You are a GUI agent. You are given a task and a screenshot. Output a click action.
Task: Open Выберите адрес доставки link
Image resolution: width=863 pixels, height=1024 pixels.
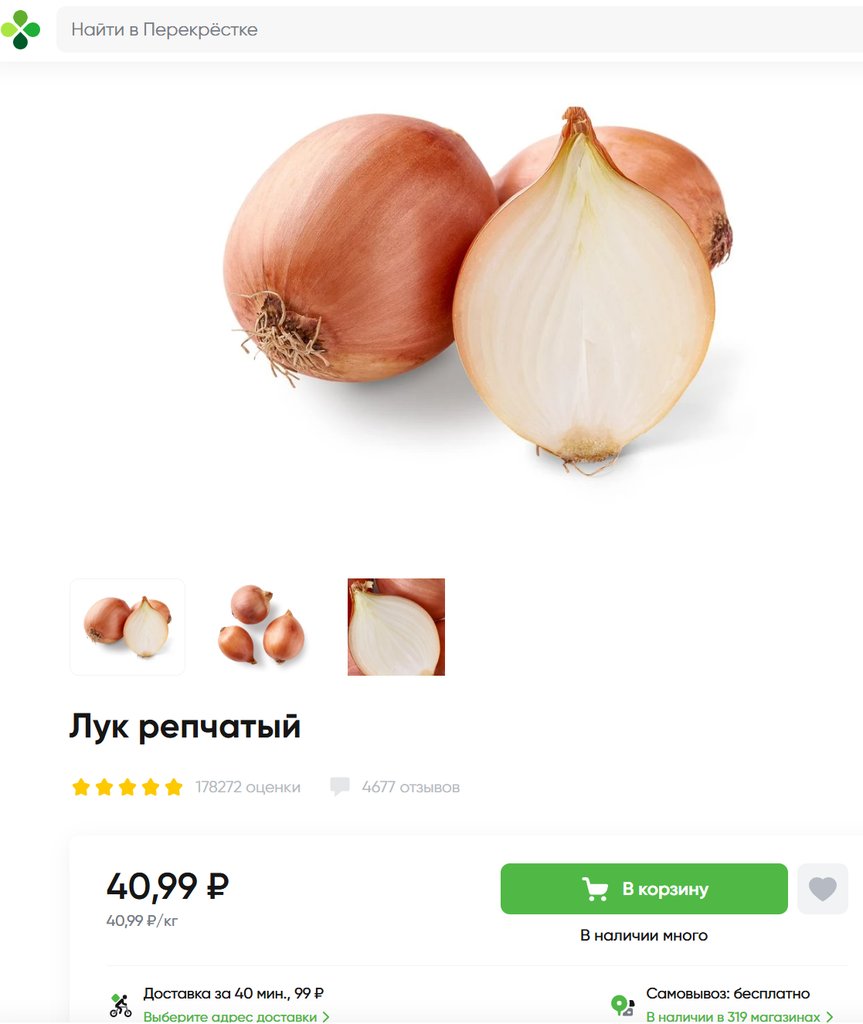tap(236, 1016)
